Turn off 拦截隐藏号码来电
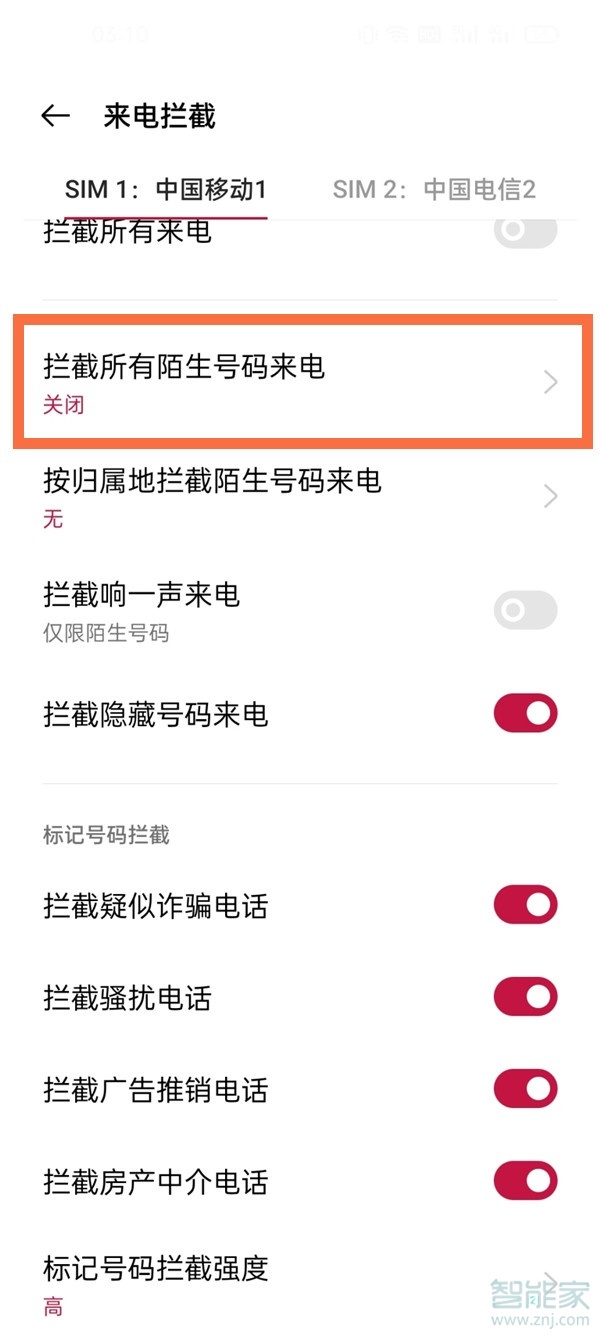Image resolution: width=600 pixels, height=1339 pixels. click(525, 714)
